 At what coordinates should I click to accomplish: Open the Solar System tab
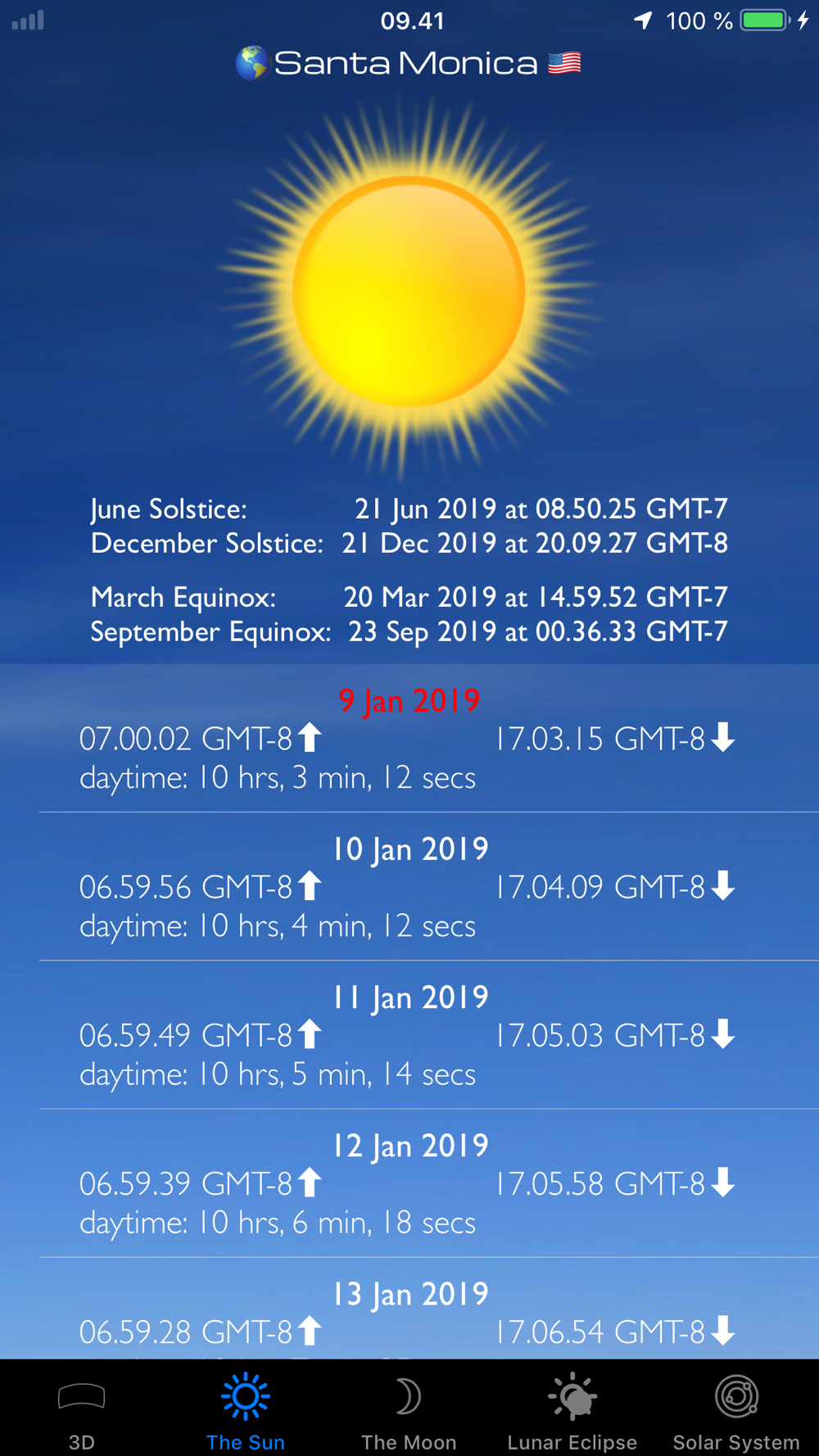pyautogui.click(x=736, y=1410)
